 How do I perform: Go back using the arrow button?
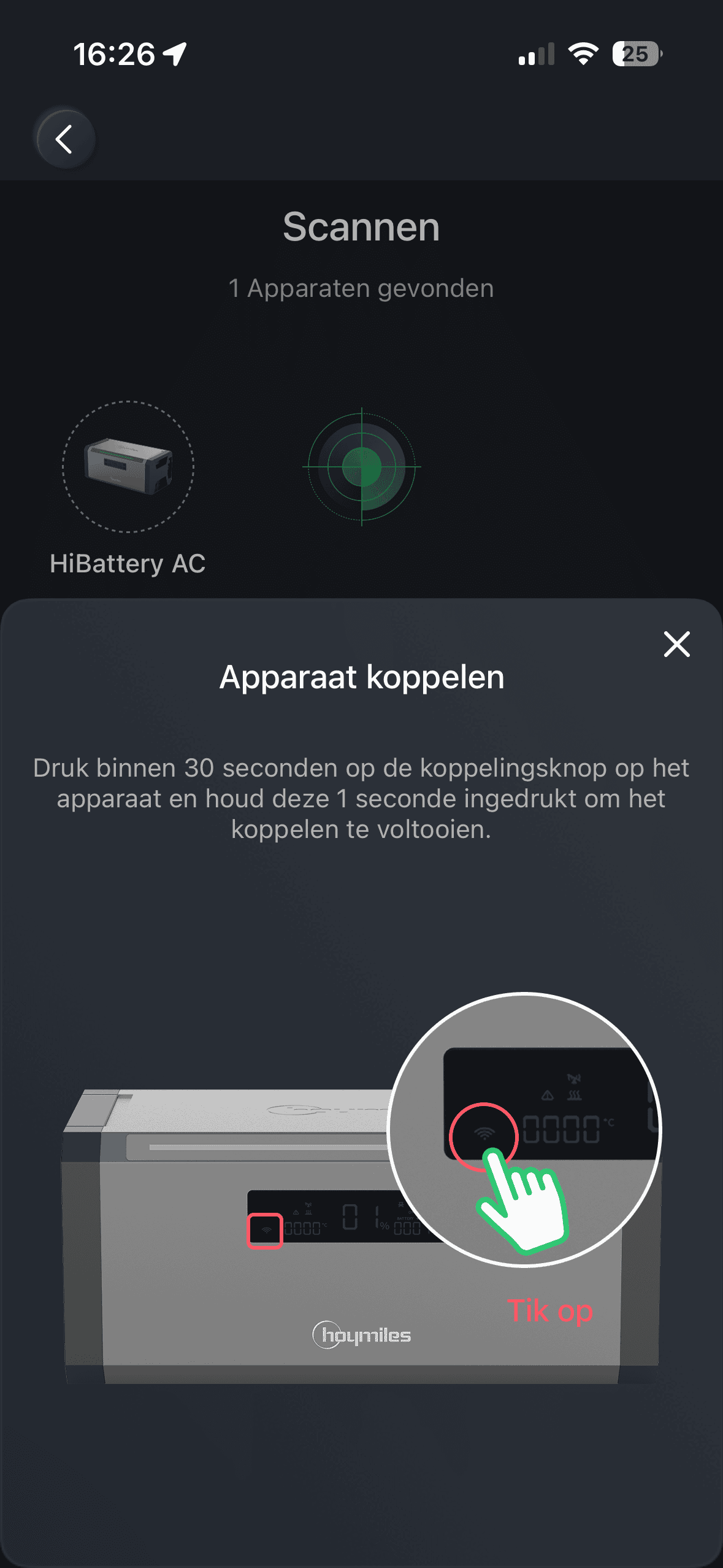(65, 139)
